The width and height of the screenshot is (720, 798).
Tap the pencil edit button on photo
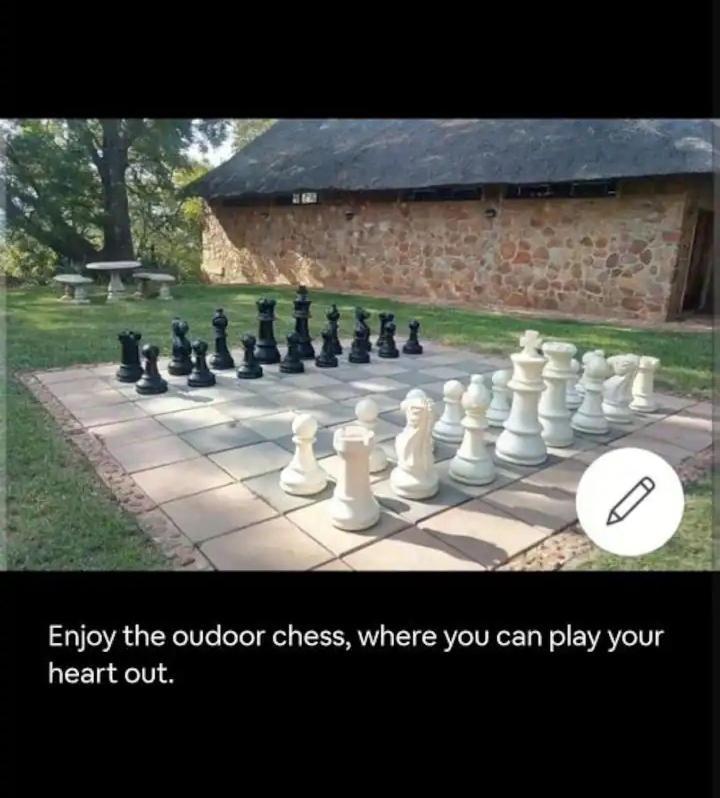630,502
